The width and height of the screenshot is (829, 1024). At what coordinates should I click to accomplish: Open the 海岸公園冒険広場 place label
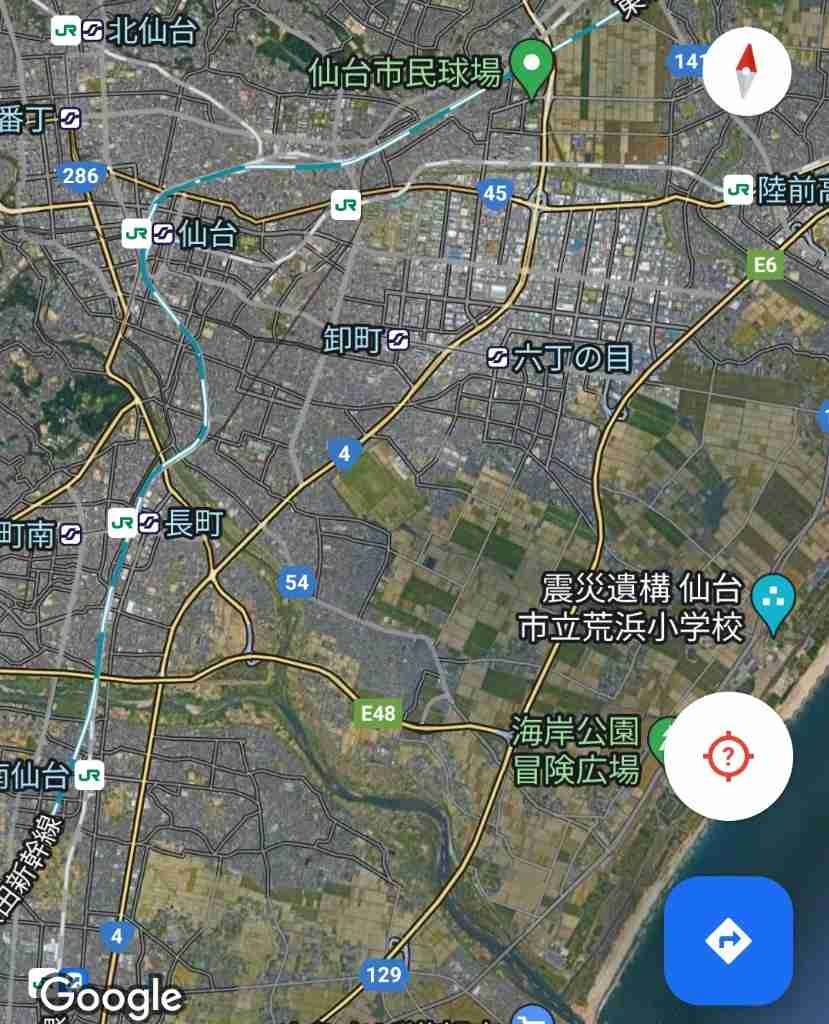576,749
